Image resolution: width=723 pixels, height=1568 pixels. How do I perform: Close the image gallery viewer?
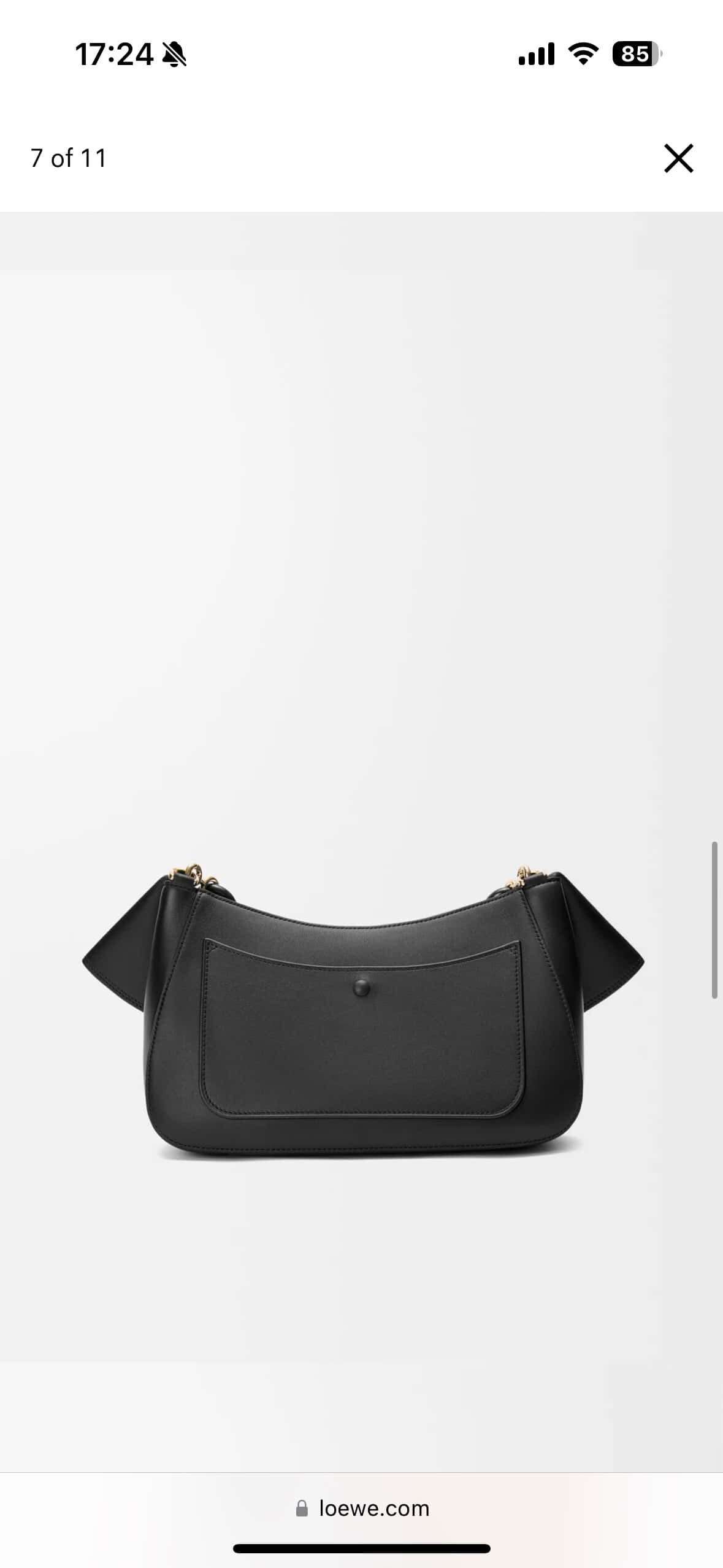point(678,159)
